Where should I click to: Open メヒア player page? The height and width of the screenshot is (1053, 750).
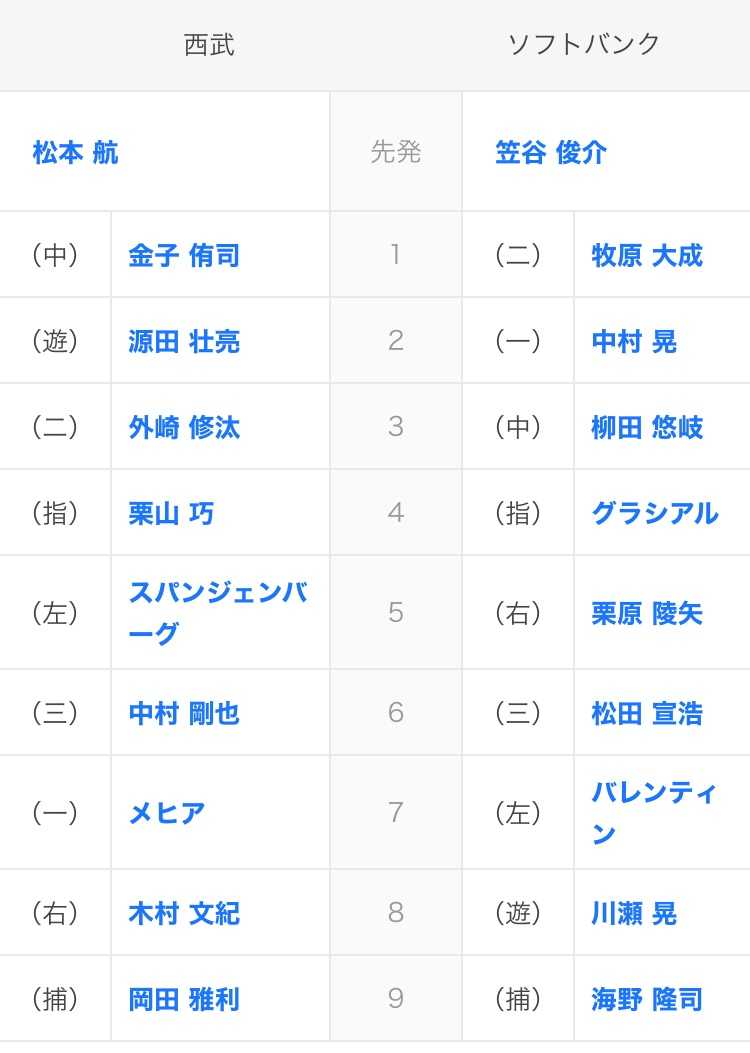click(x=167, y=813)
